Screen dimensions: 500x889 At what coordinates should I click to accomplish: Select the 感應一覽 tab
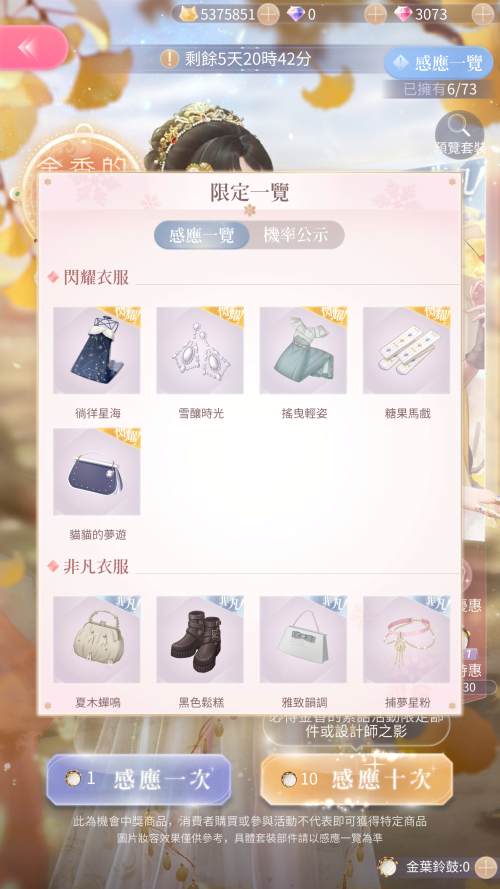202,235
